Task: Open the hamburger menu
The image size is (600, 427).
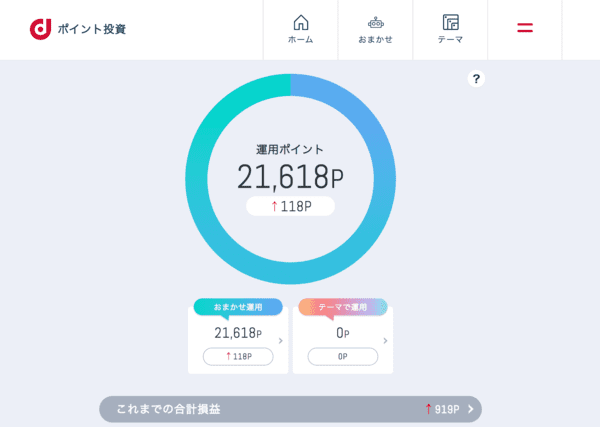Action: (x=524, y=28)
